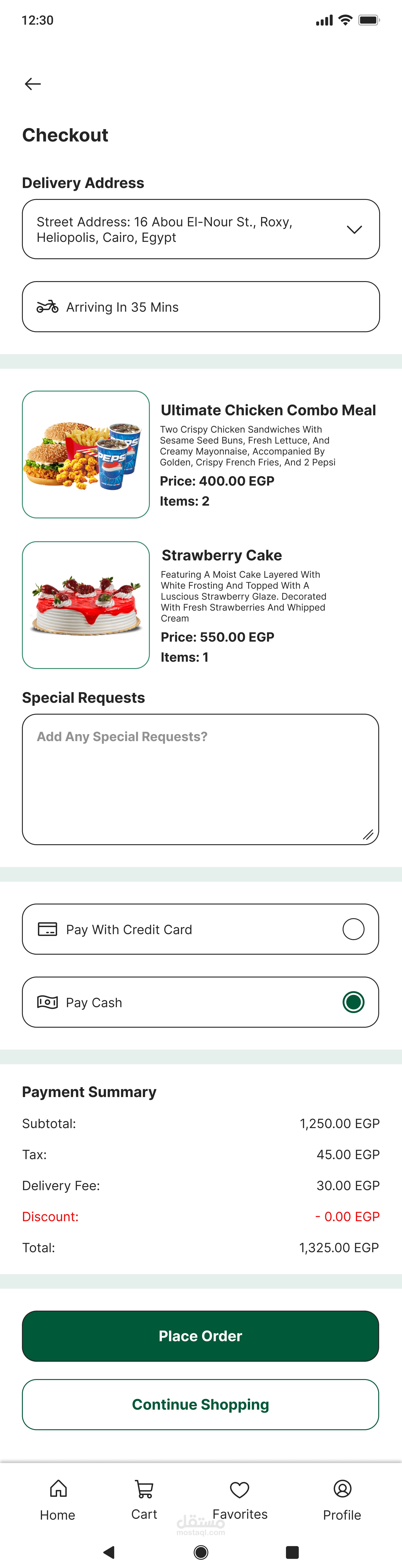Viewport: 402px width, 1568px height.
Task: Tap the system recent apps square
Action: [292, 1552]
